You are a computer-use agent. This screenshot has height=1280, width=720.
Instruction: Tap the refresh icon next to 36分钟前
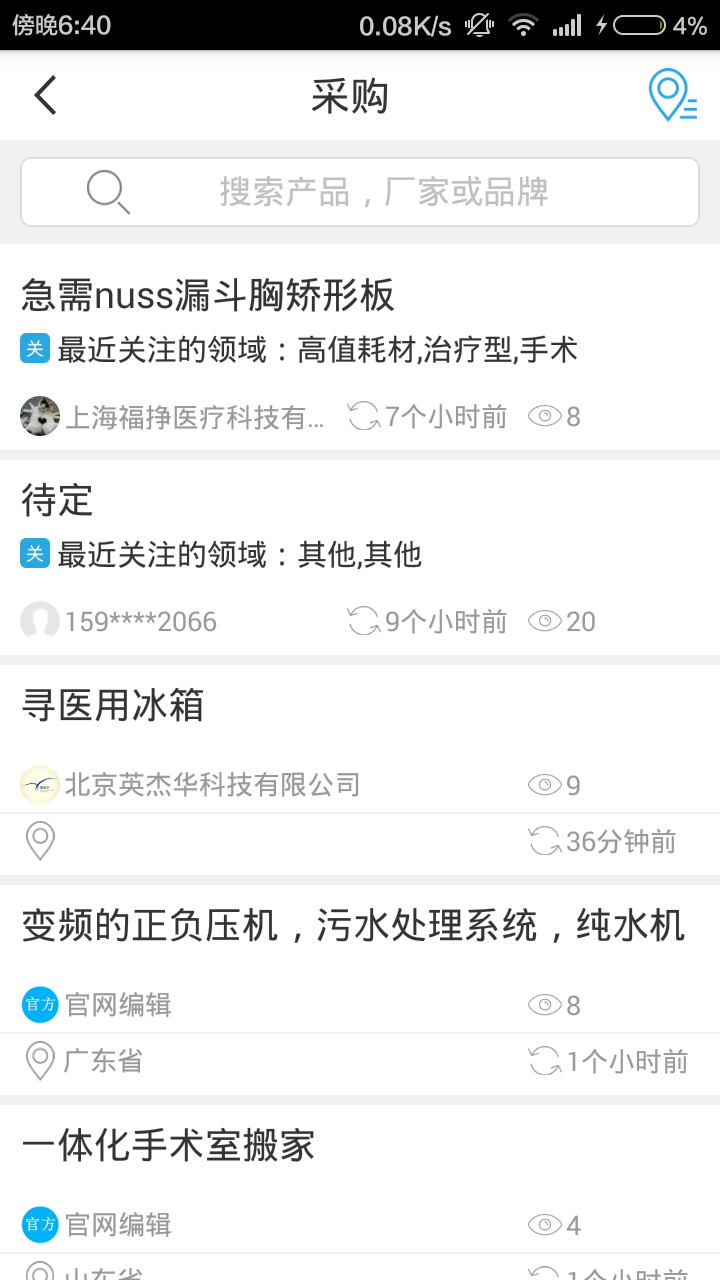pyautogui.click(x=545, y=842)
